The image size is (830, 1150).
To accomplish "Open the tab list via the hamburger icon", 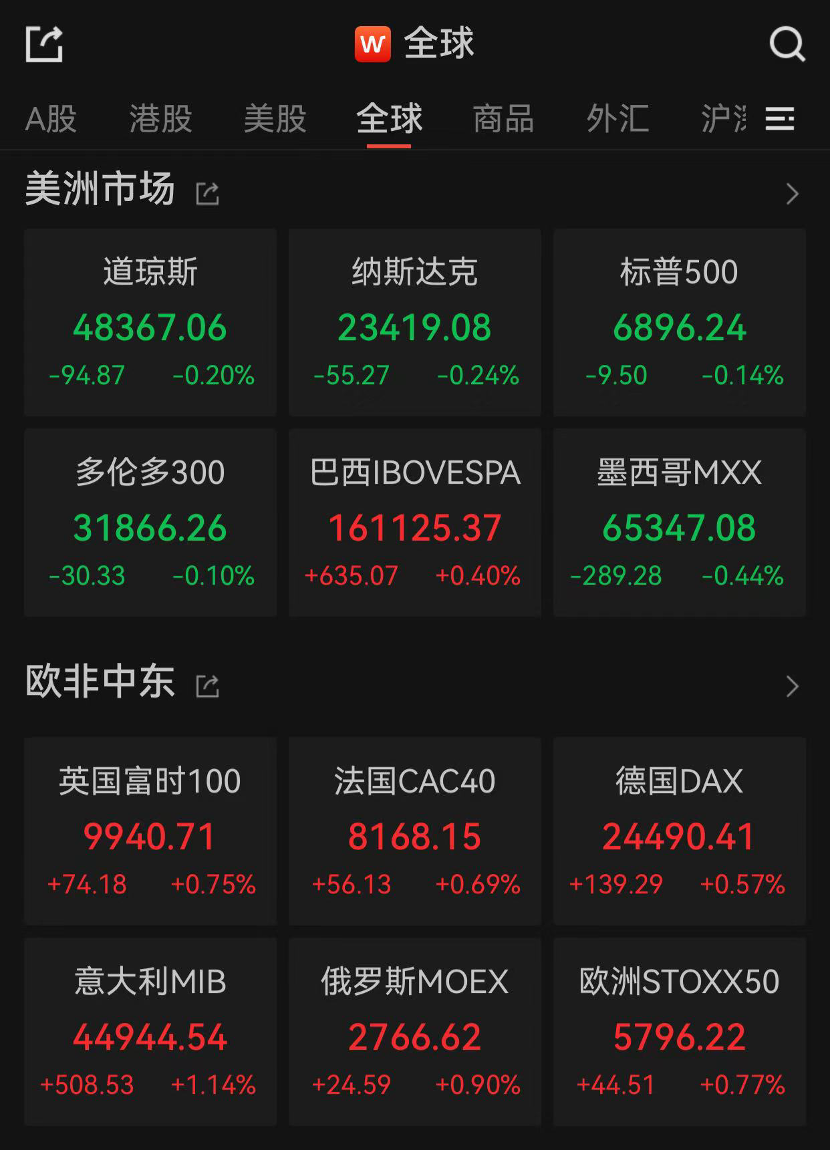I will click(x=780, y=119).
